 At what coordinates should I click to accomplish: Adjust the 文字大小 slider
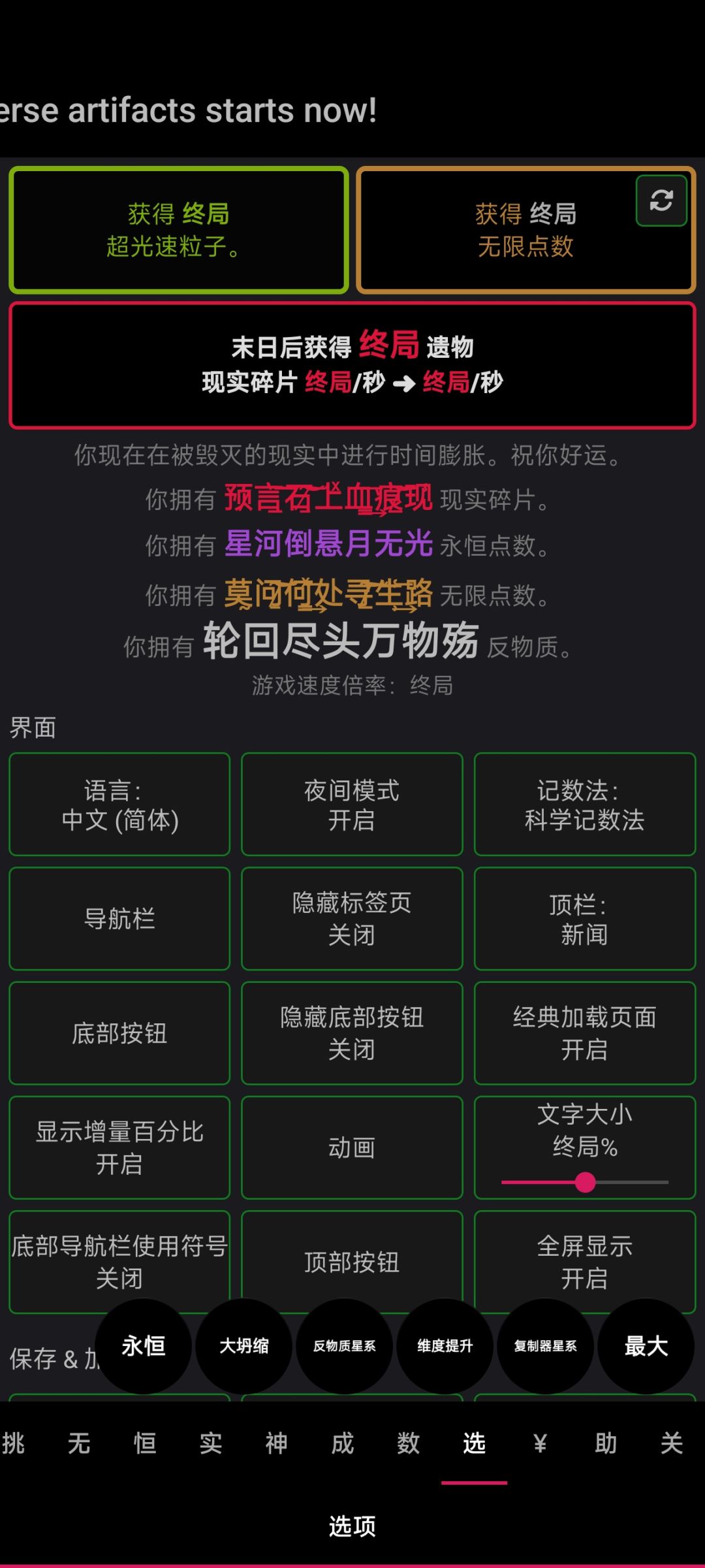[585, 1182]
